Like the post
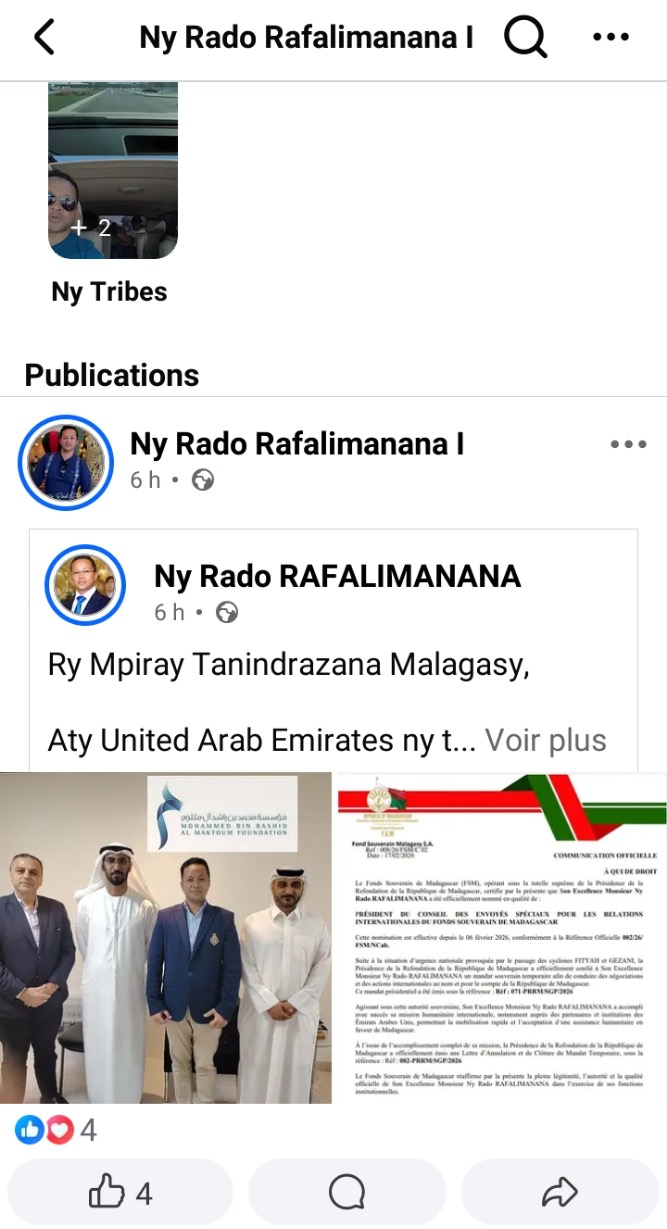This screenshot has height=1229, width=667. click(x=120, y=1192)
